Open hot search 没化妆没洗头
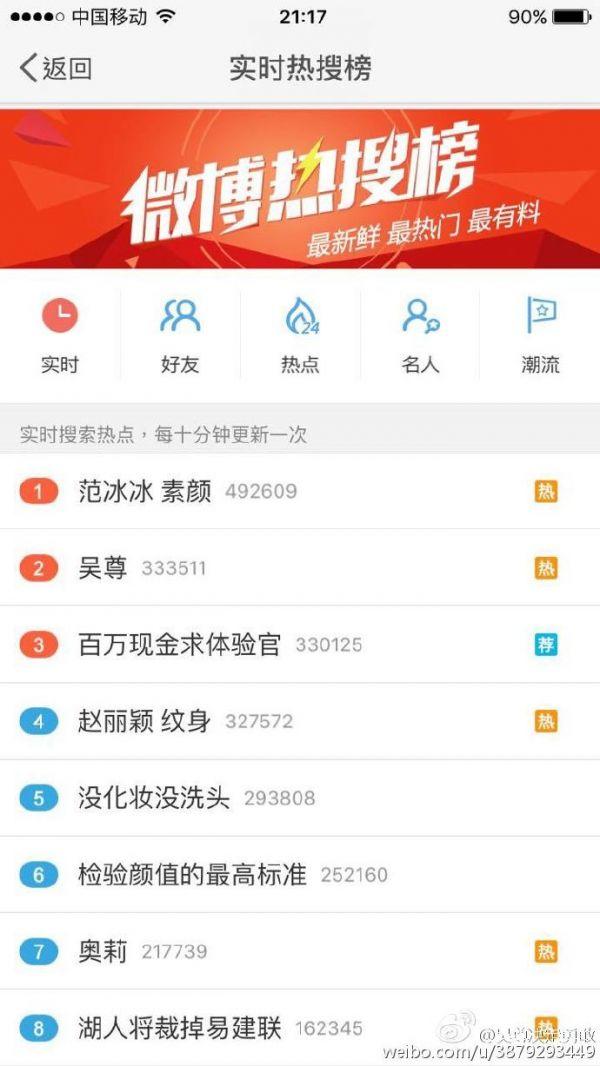The height and width of the screenshot is (1066, 600). (154, 798)
